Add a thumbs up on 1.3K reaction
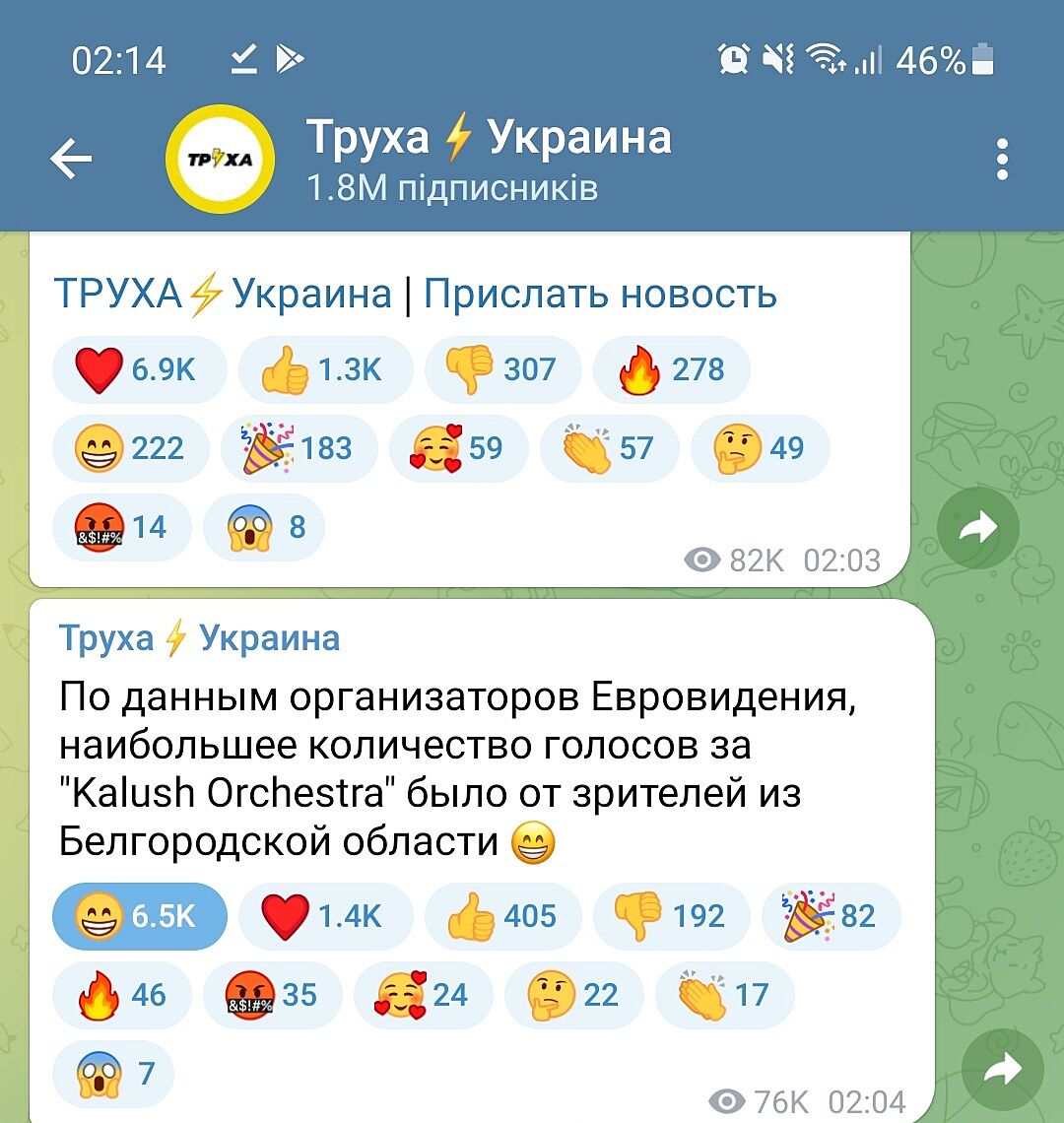Viewport: 1064px width, 1123px height. [323, 369]
